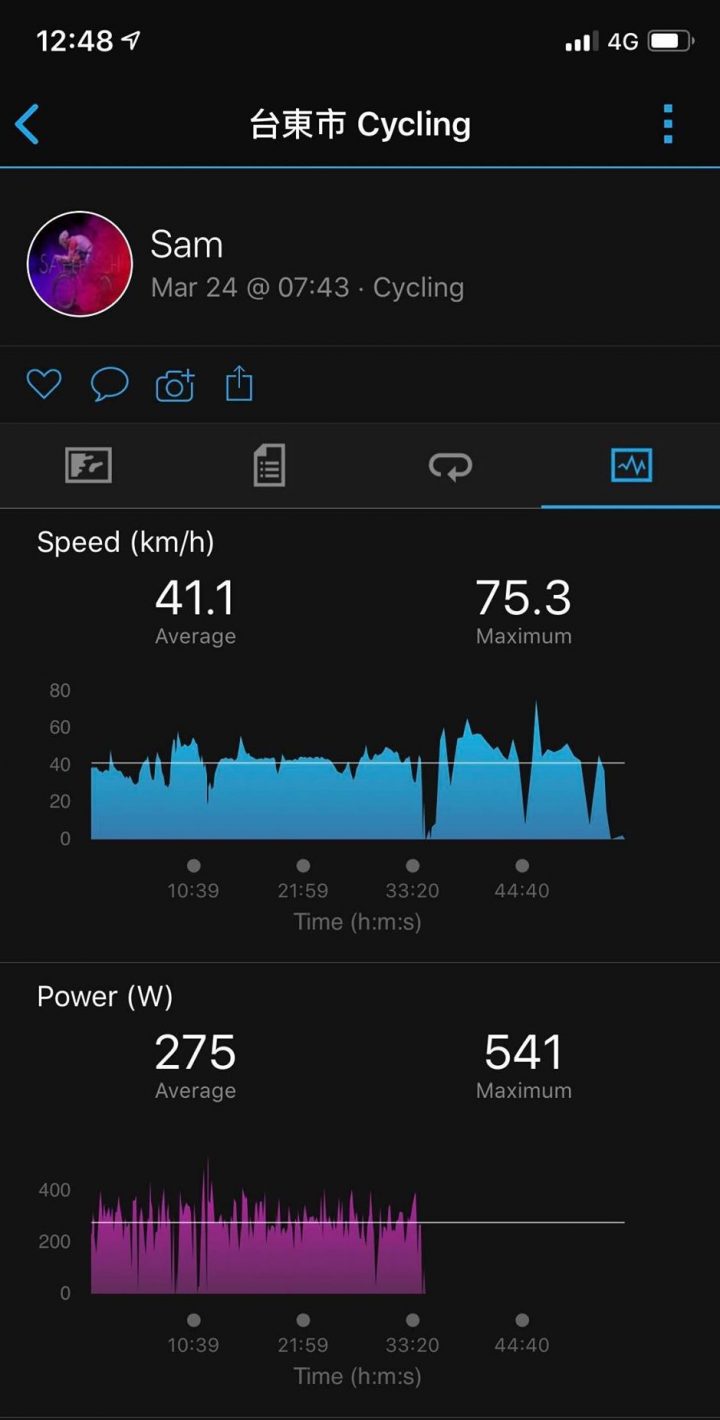Open Sam's profile picture
This screenshot has width=720, height=1420.
pyautogui.click(x=80, y=264)
